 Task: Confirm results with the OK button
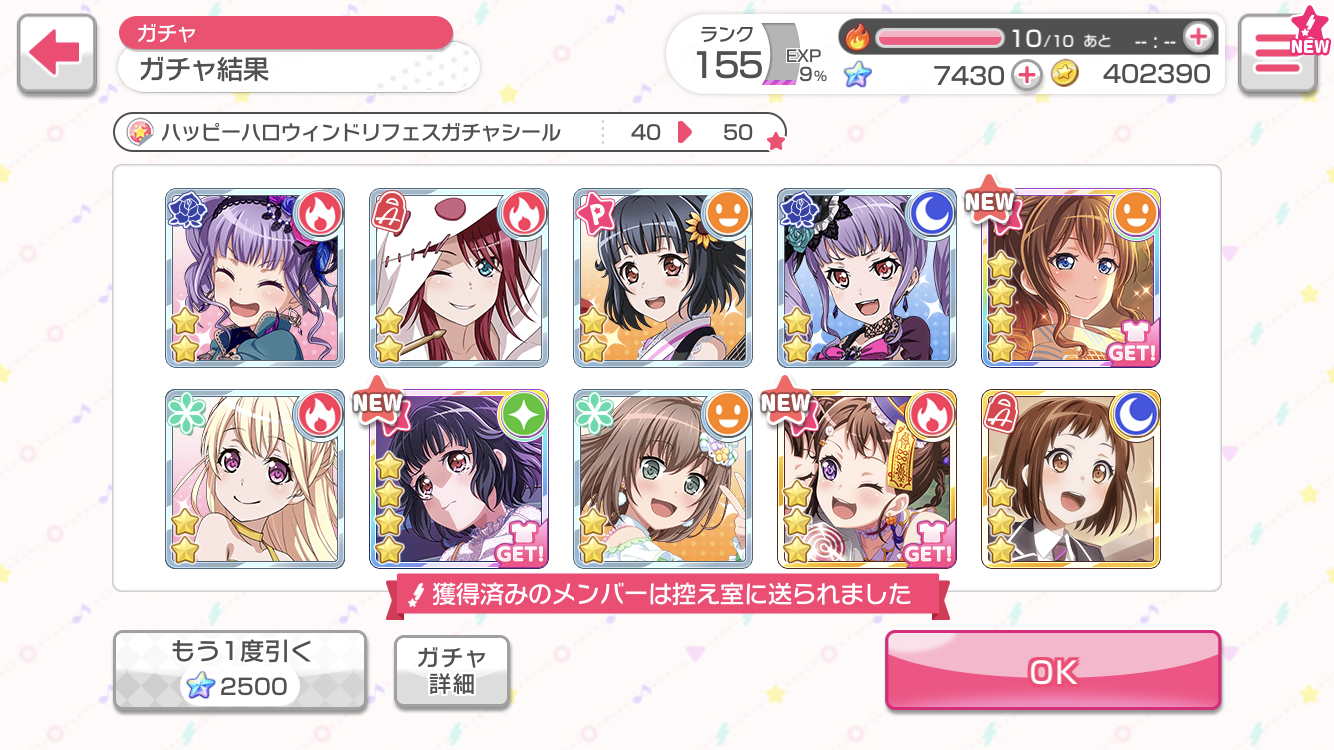click(x=1052, y=671)
